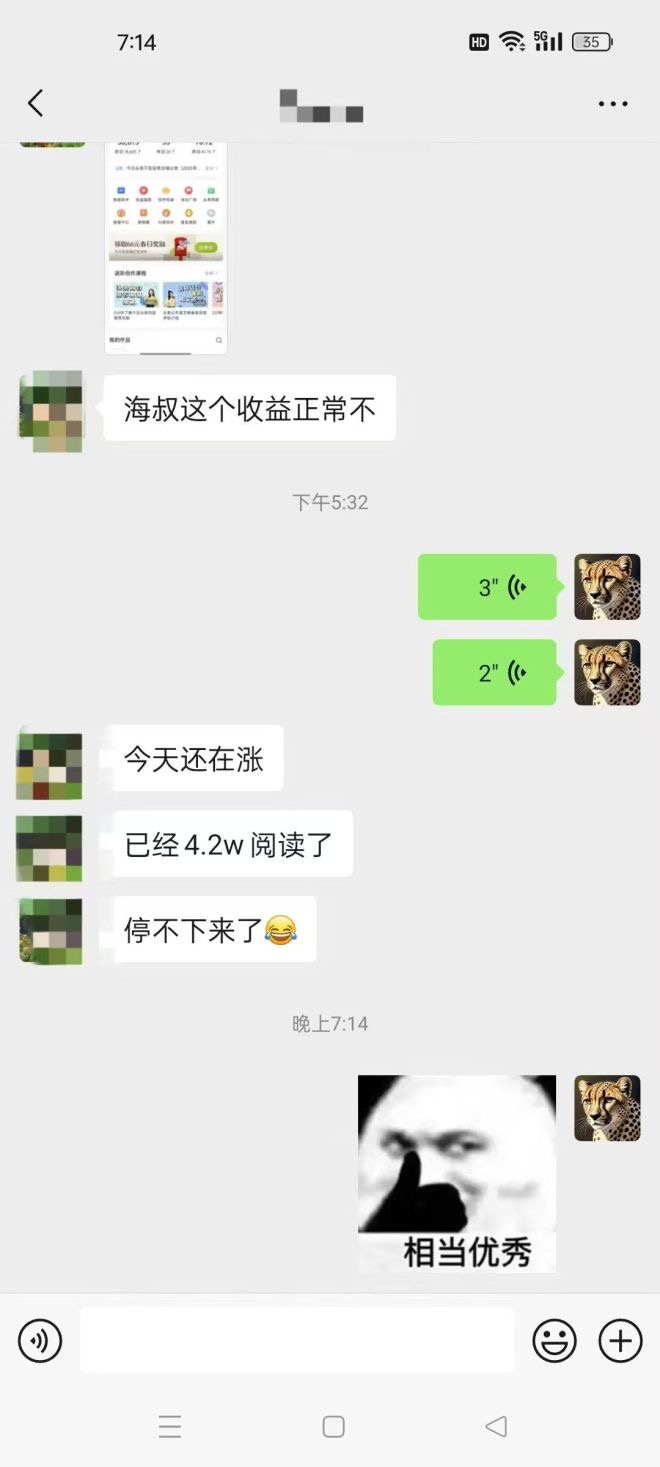Image resolution: width=660 pixels, height=1467 pixels.
Task: Focus the message text field
Action: click(297, 1340)
